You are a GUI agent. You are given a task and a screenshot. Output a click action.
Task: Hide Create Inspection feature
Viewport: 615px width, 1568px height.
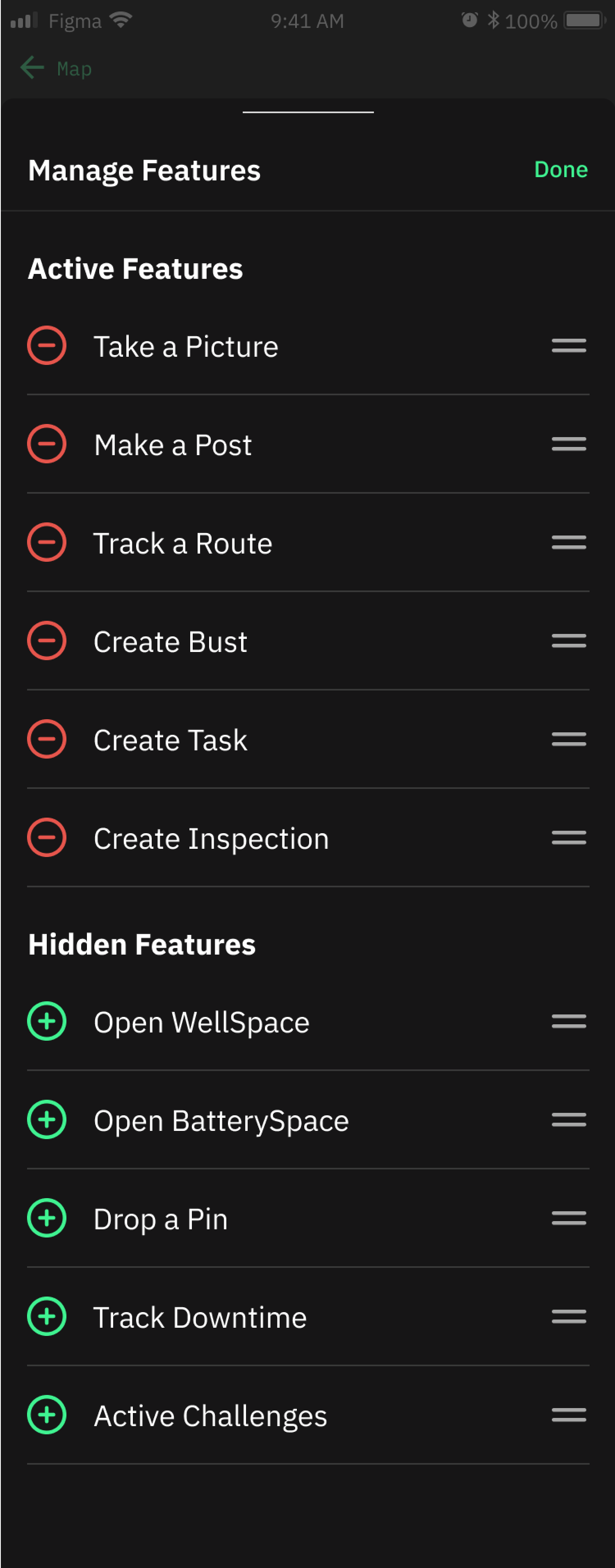pos(47,838)
